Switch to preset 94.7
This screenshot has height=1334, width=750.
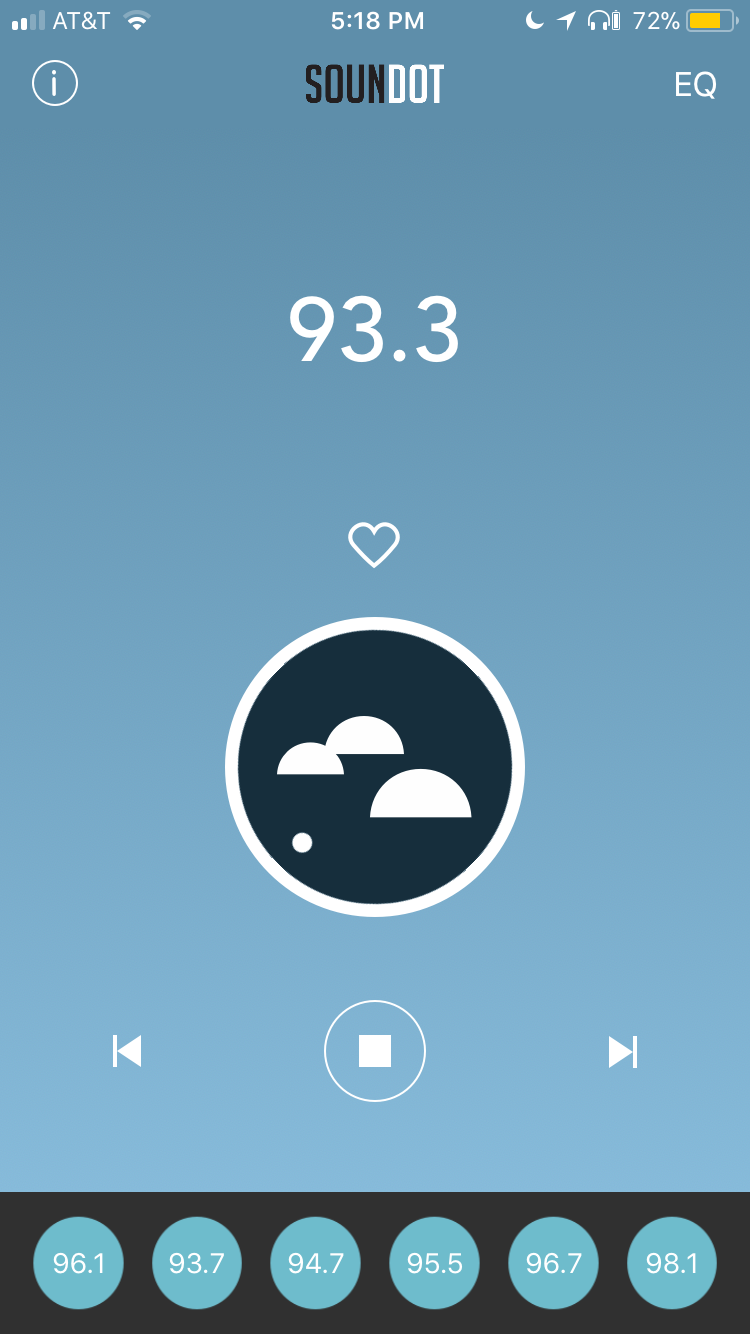click(x=316, y=1264)
